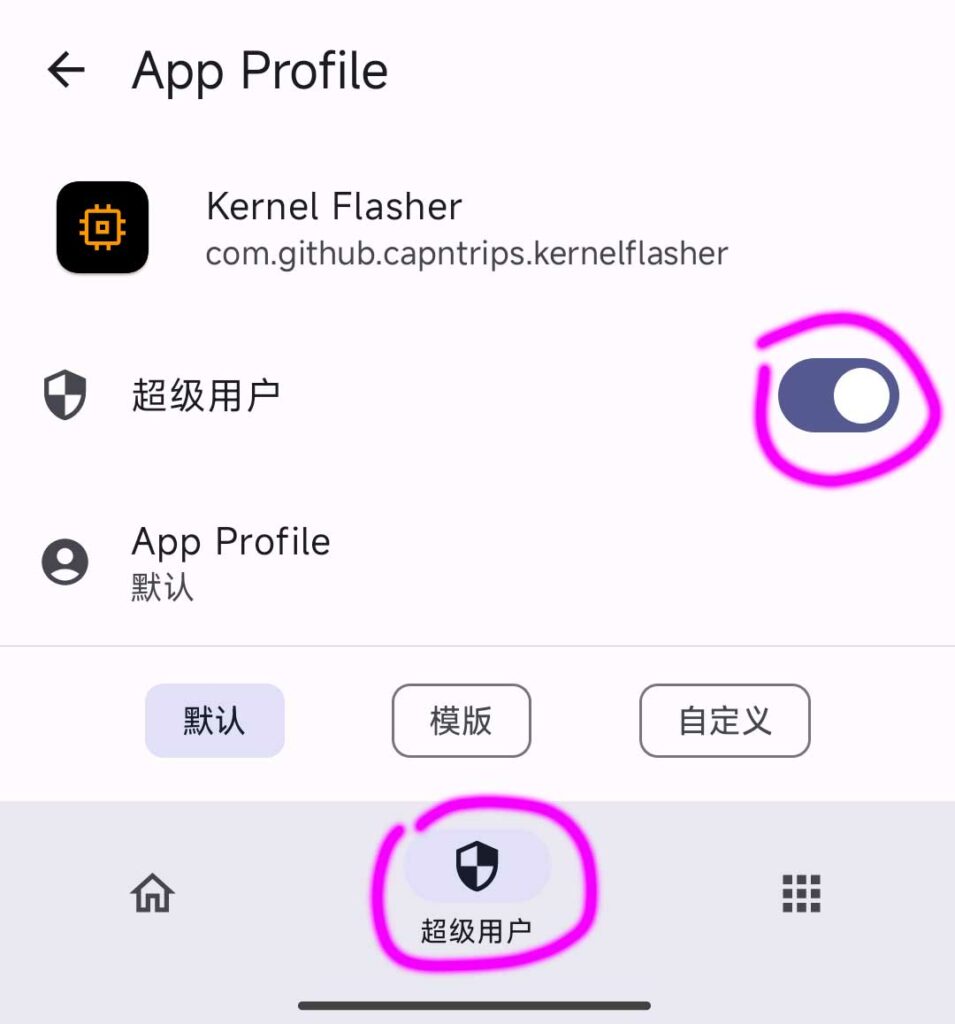This screenshot has height=1024, width=955.
Task: Select the 模版 profile option
Action: [x=461, y=720]
